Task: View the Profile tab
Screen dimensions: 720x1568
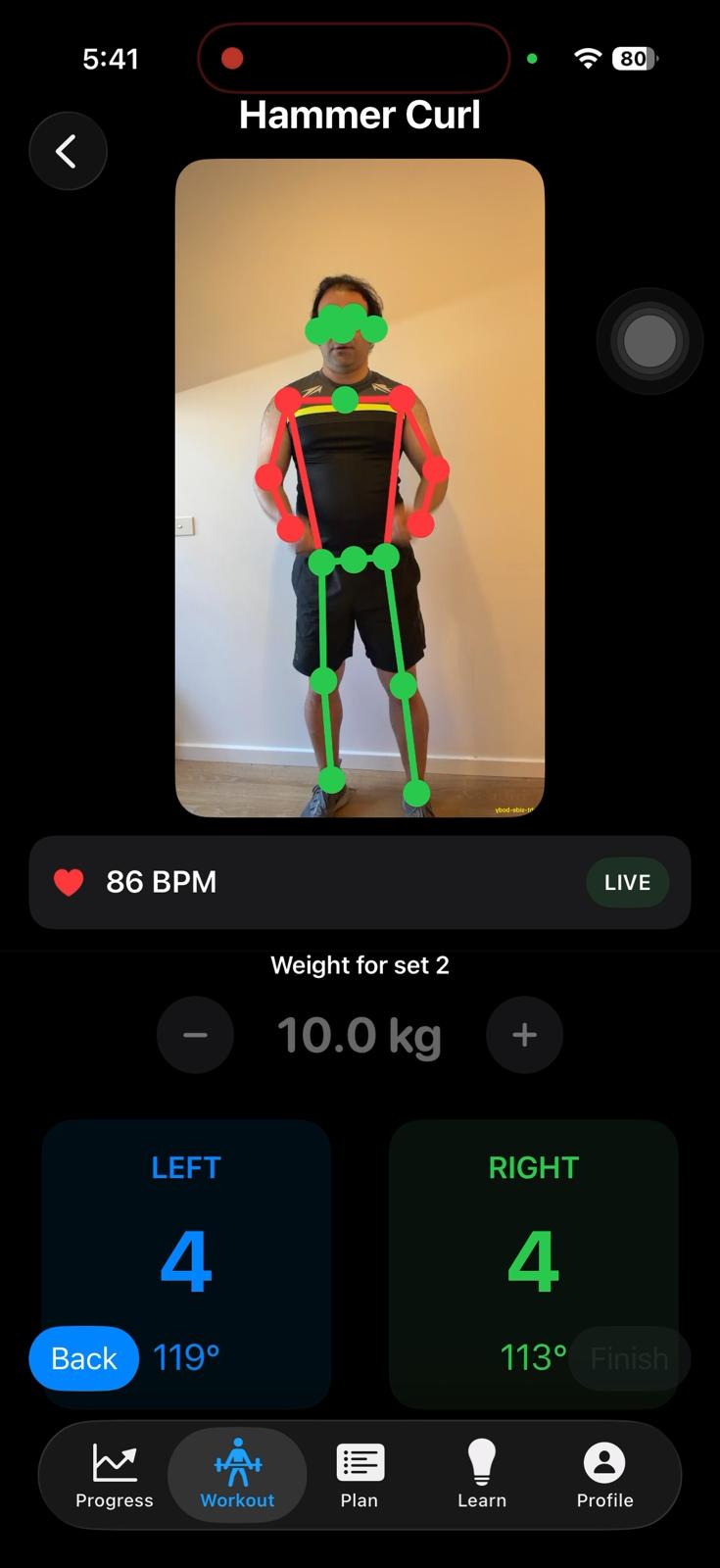Action: click(x=604, y=1475)
